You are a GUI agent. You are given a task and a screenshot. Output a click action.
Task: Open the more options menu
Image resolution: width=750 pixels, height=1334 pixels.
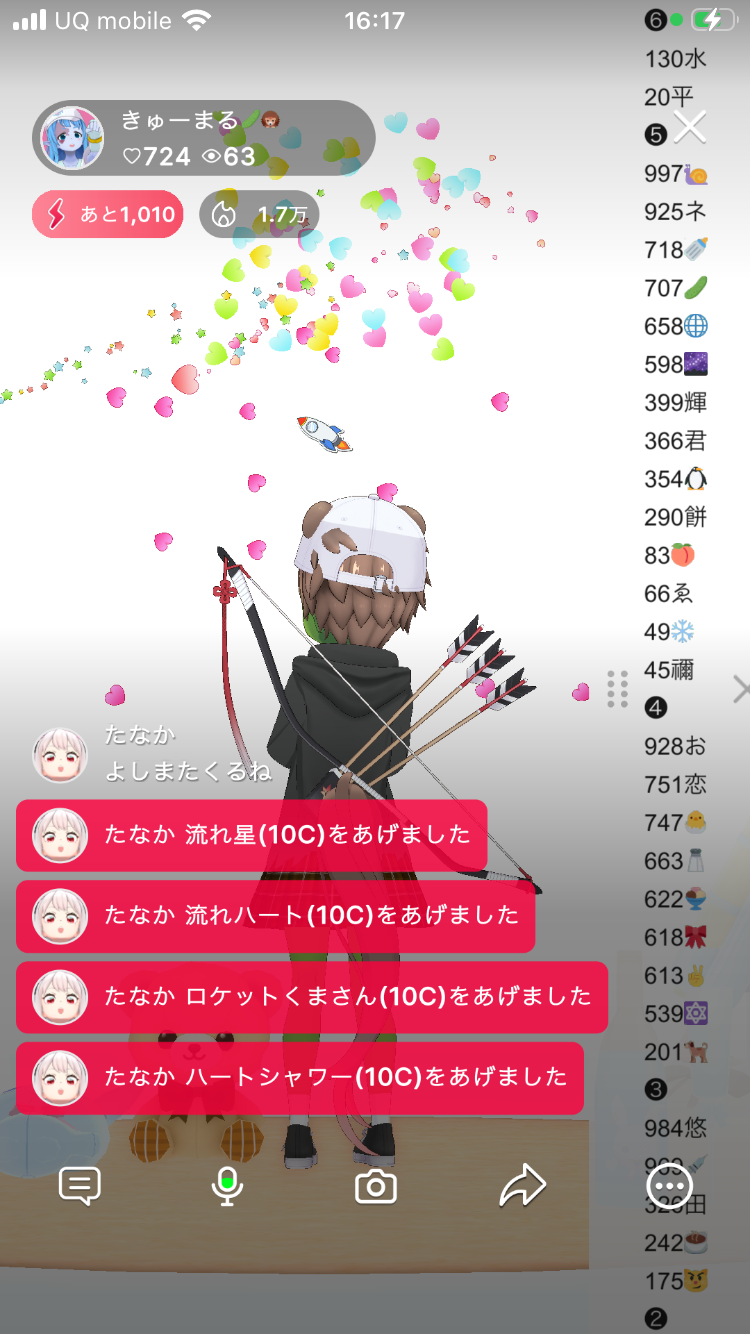669,1186
